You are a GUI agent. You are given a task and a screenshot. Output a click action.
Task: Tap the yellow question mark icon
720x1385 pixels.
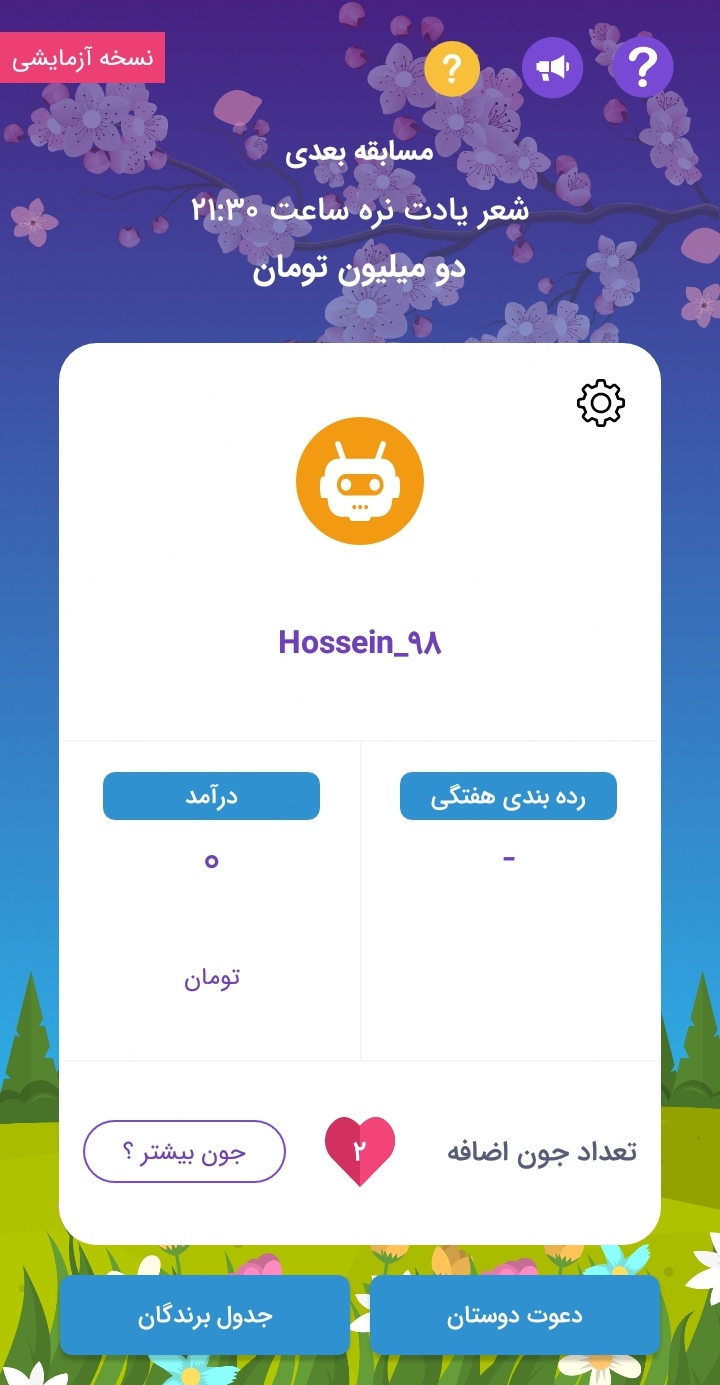click(452, 70)
